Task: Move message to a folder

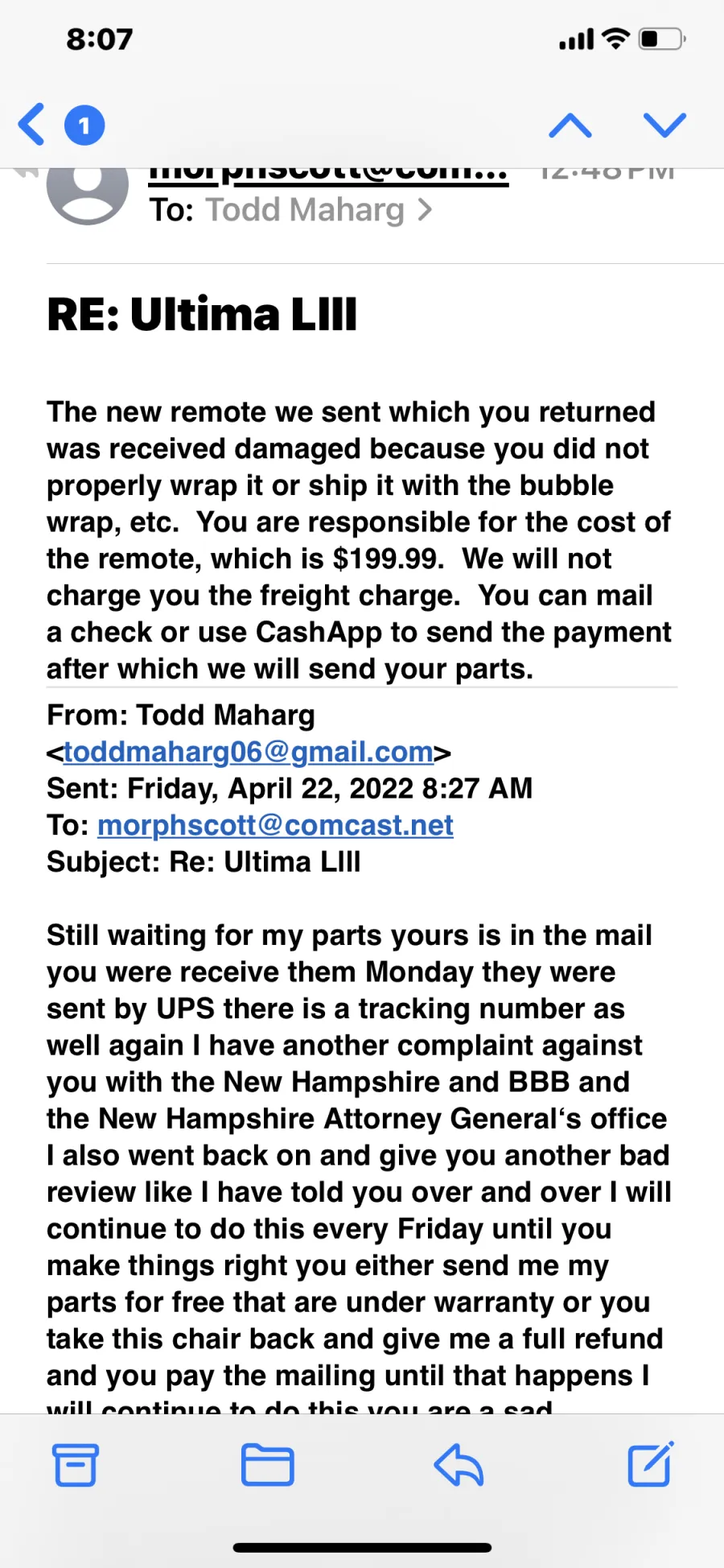Action: 267,1464
